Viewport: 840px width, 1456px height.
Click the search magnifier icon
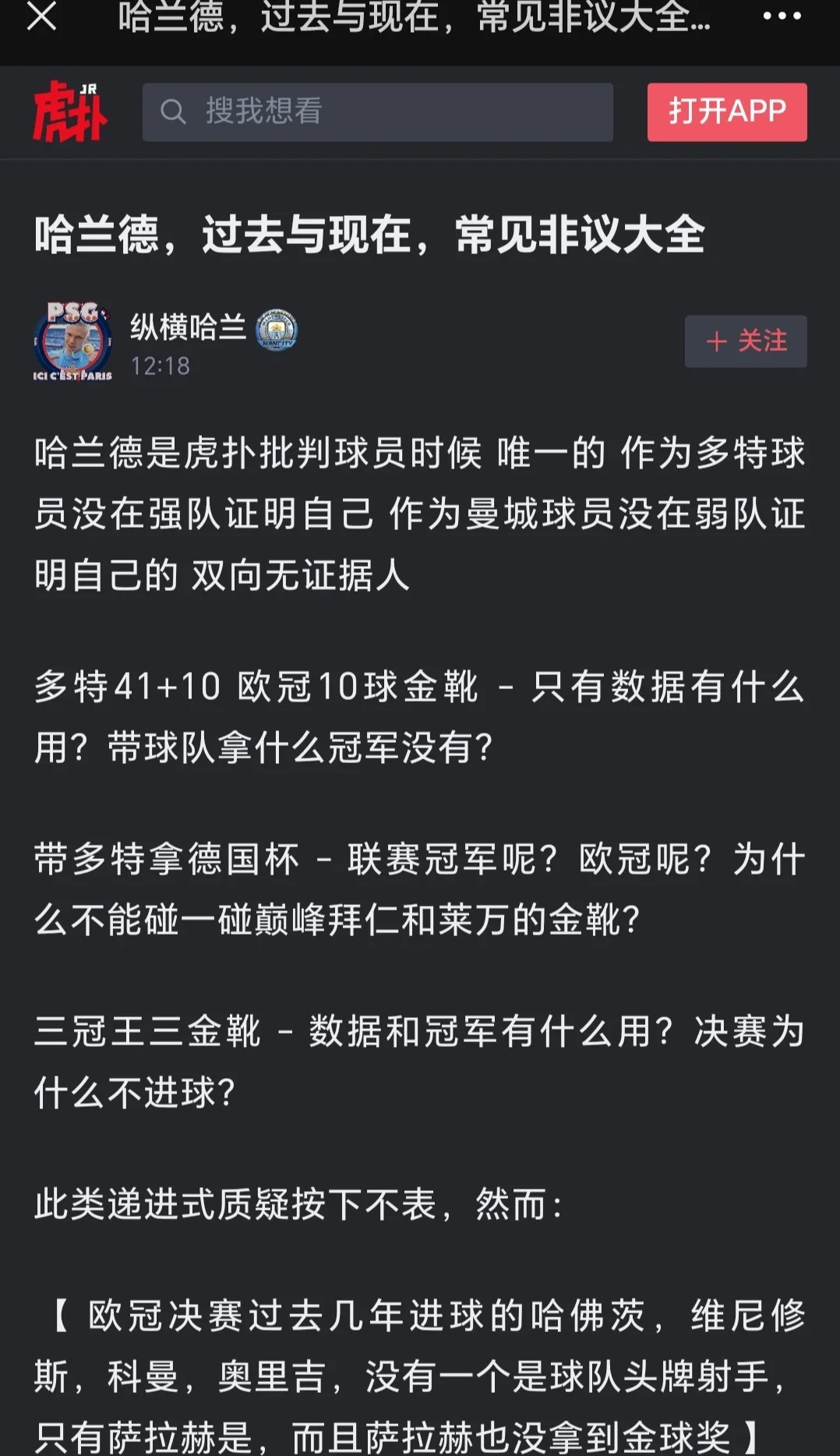tap(173, 111)
